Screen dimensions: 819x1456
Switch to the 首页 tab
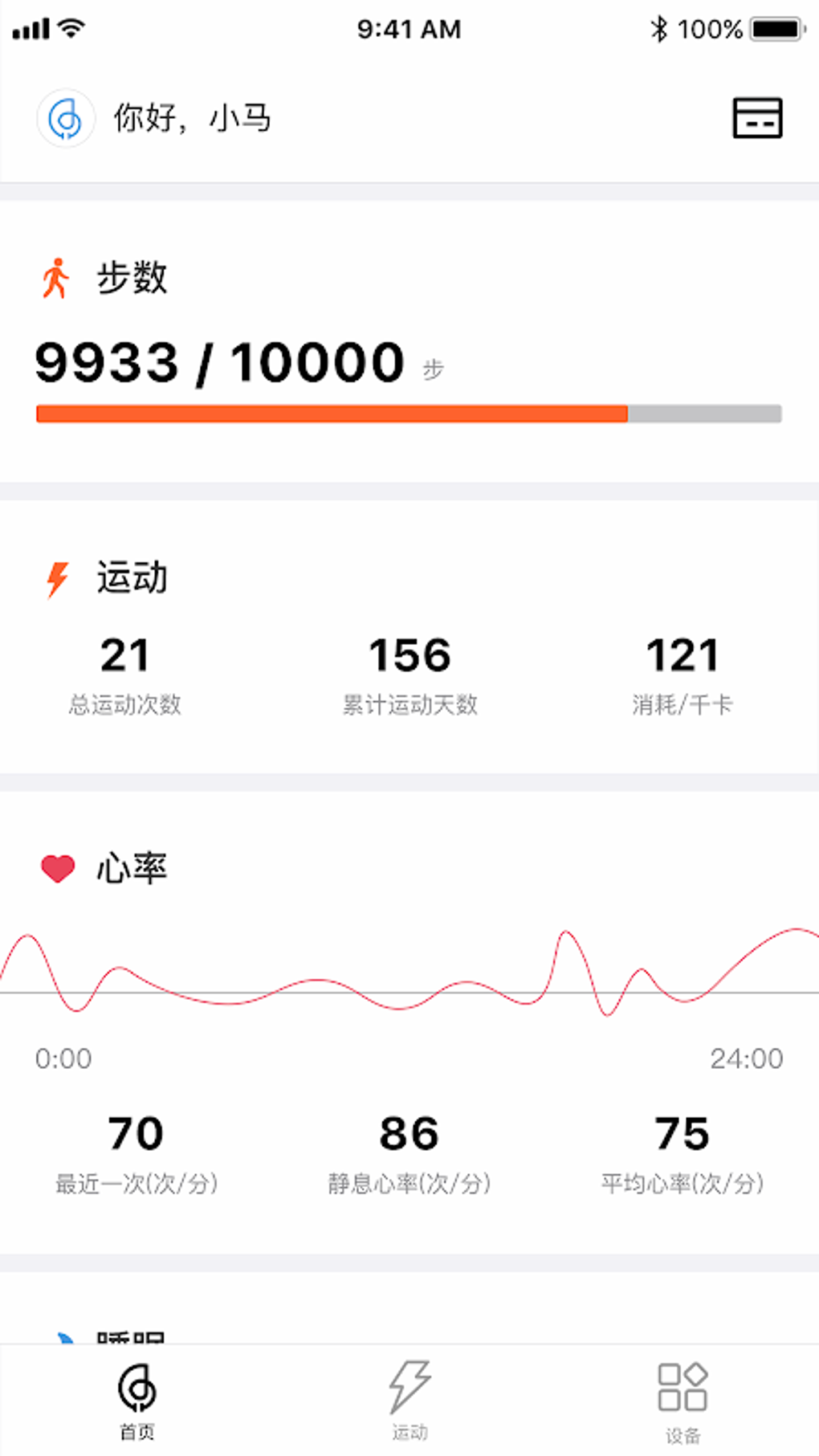(137, 1401)
